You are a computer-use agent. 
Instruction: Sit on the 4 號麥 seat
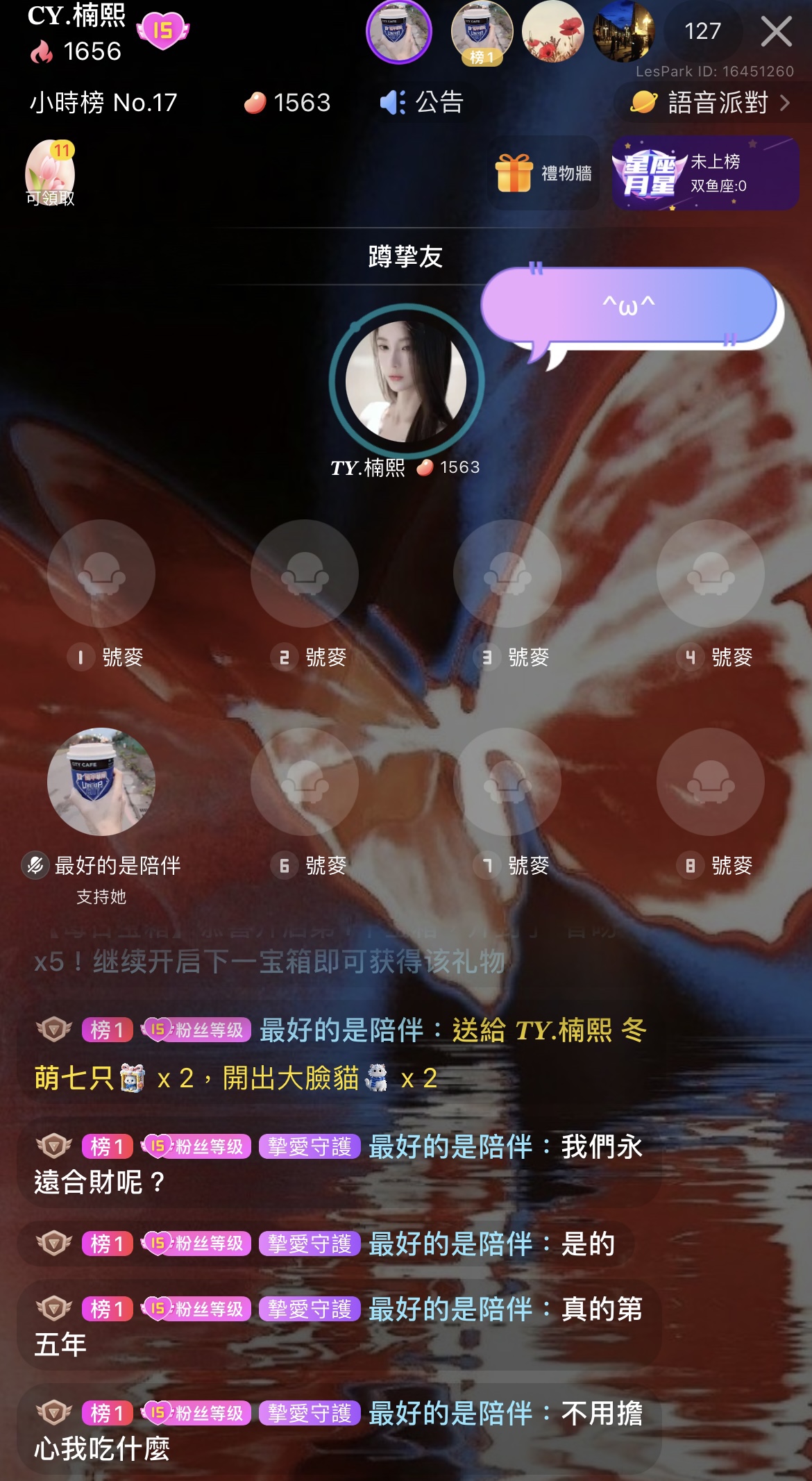[710, 574]
